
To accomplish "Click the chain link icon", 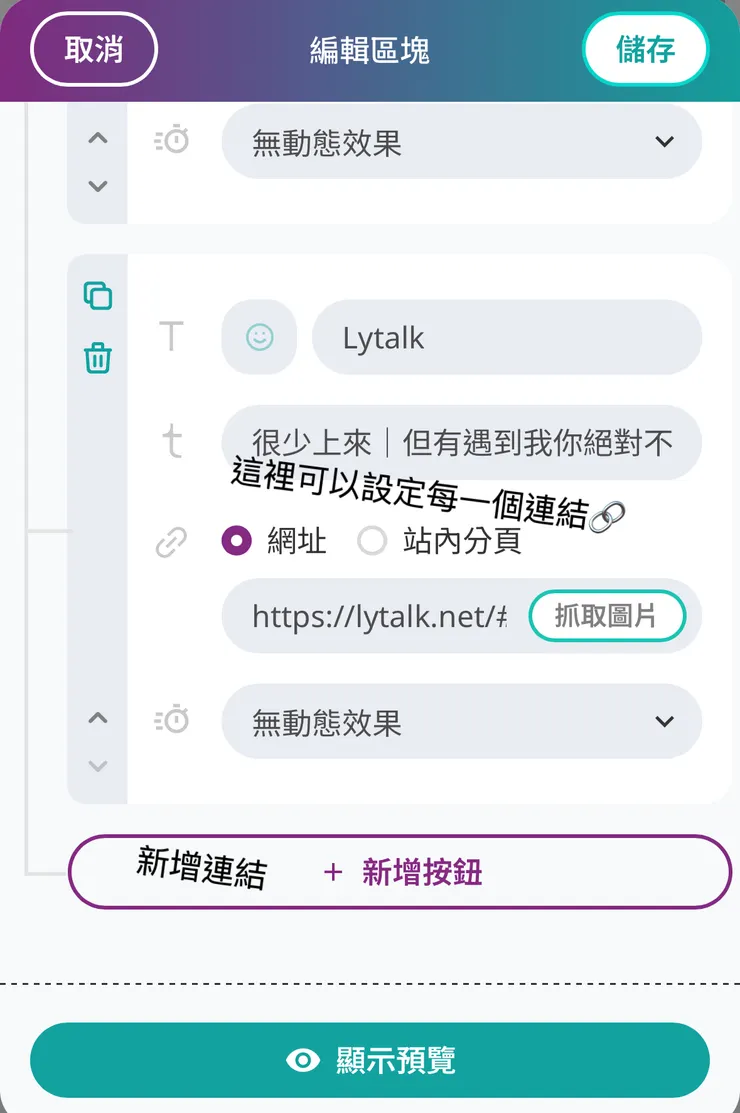I will tap(172, 541).
